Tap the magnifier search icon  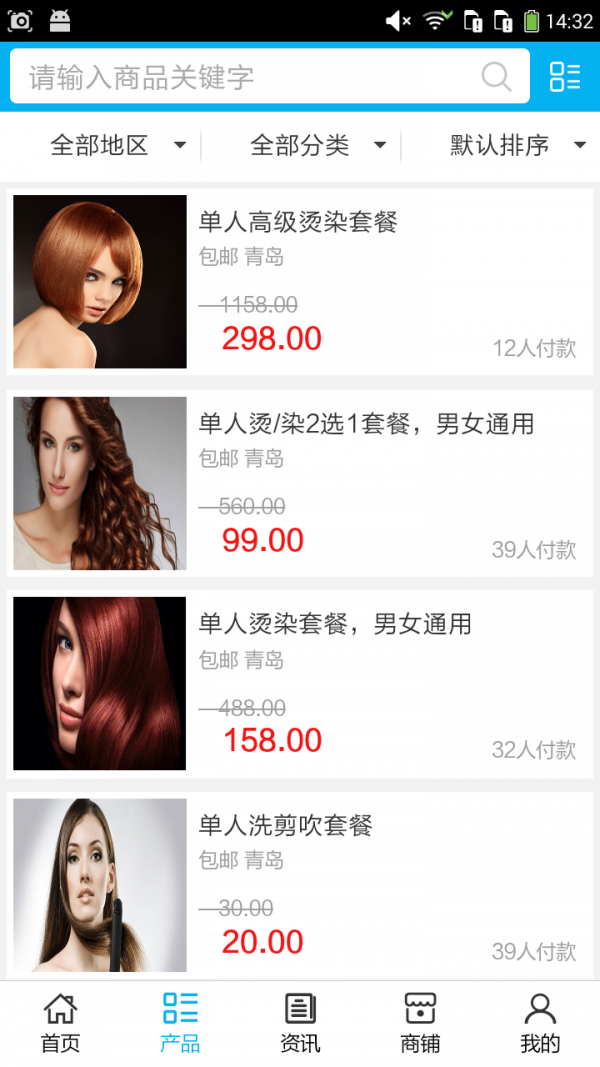[x=496, y=77]
